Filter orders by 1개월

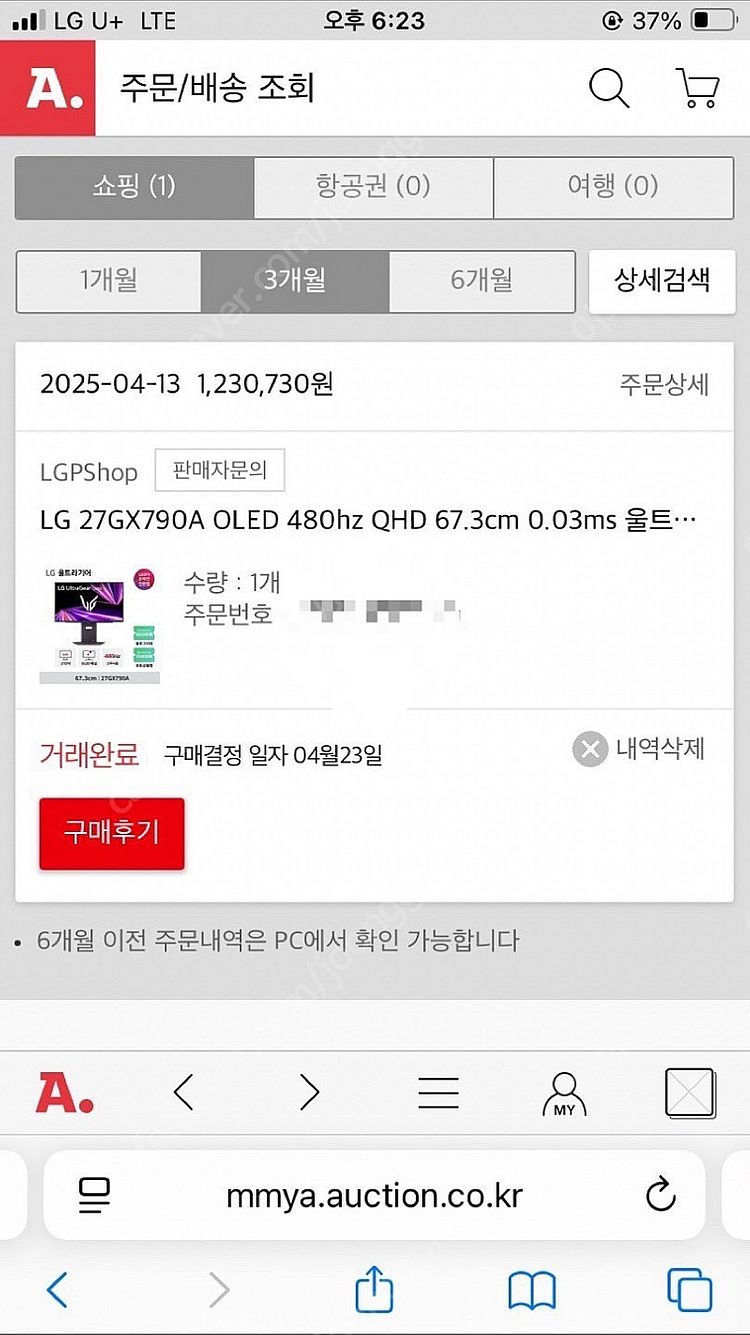coord(108,281)
